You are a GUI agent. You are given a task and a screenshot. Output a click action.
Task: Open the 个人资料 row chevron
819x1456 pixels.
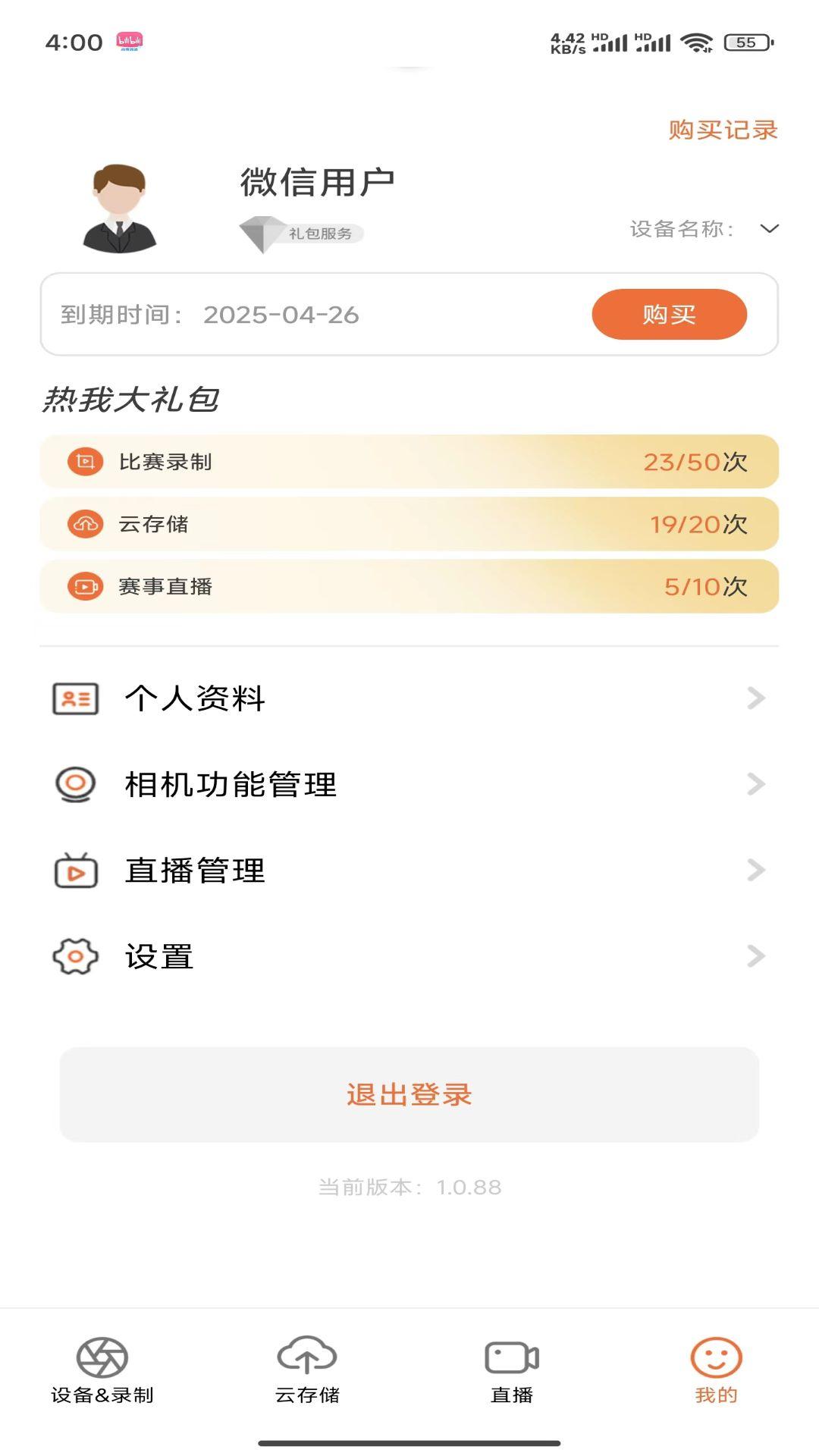pyautogui.click(x=754, y=699)
